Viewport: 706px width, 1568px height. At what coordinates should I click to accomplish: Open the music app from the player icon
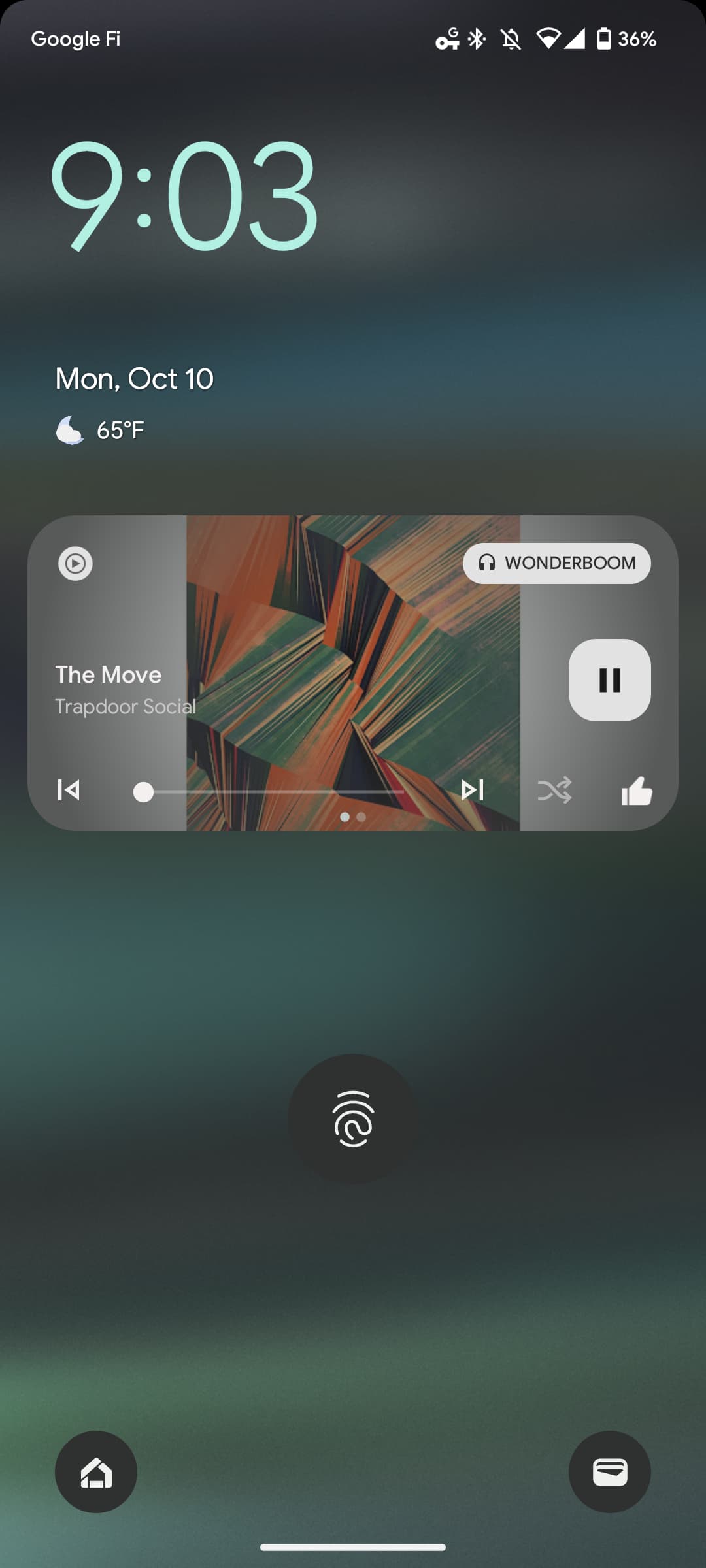76,563
